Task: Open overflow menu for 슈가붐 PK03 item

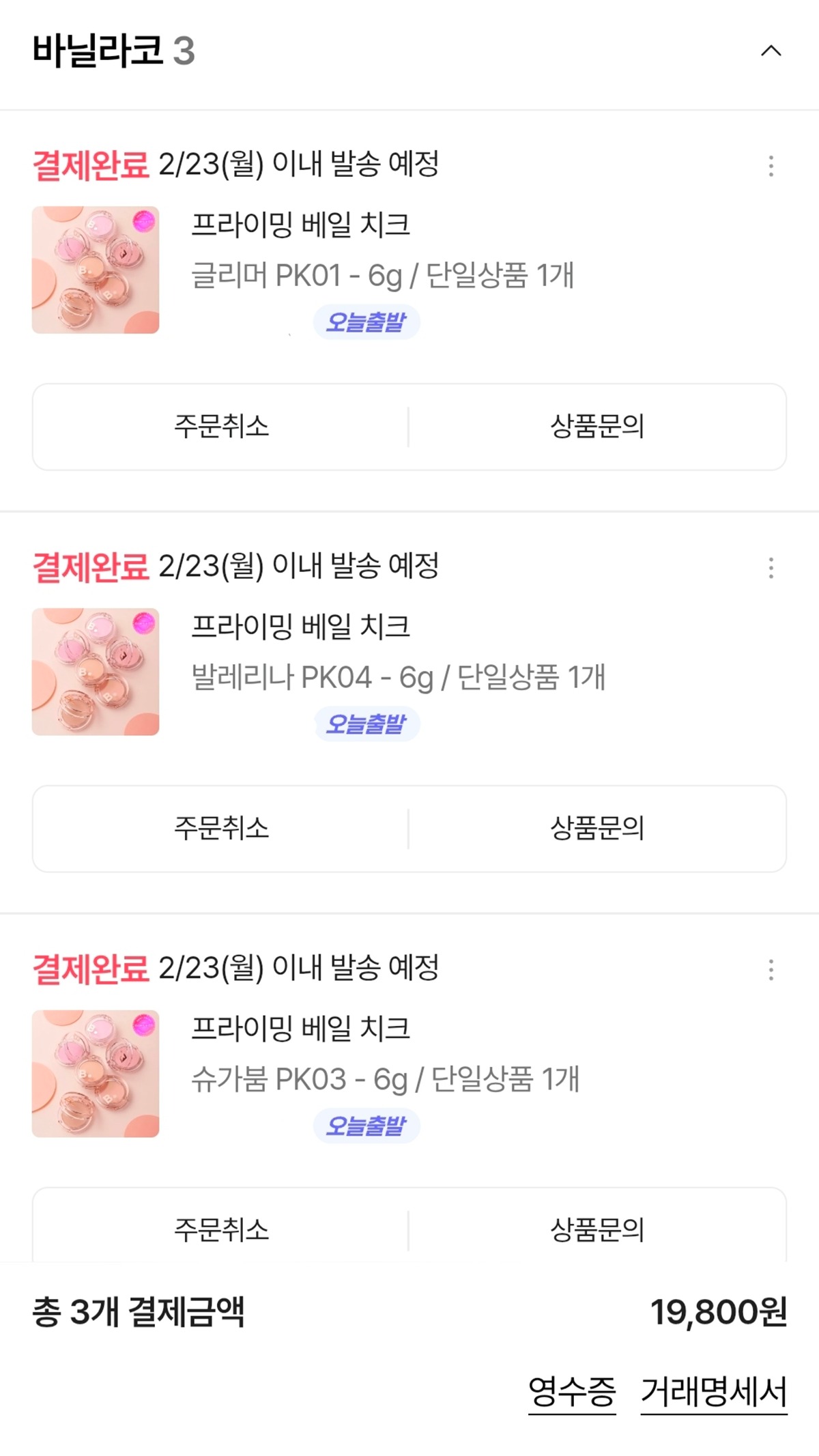Action: click(771, 970)
